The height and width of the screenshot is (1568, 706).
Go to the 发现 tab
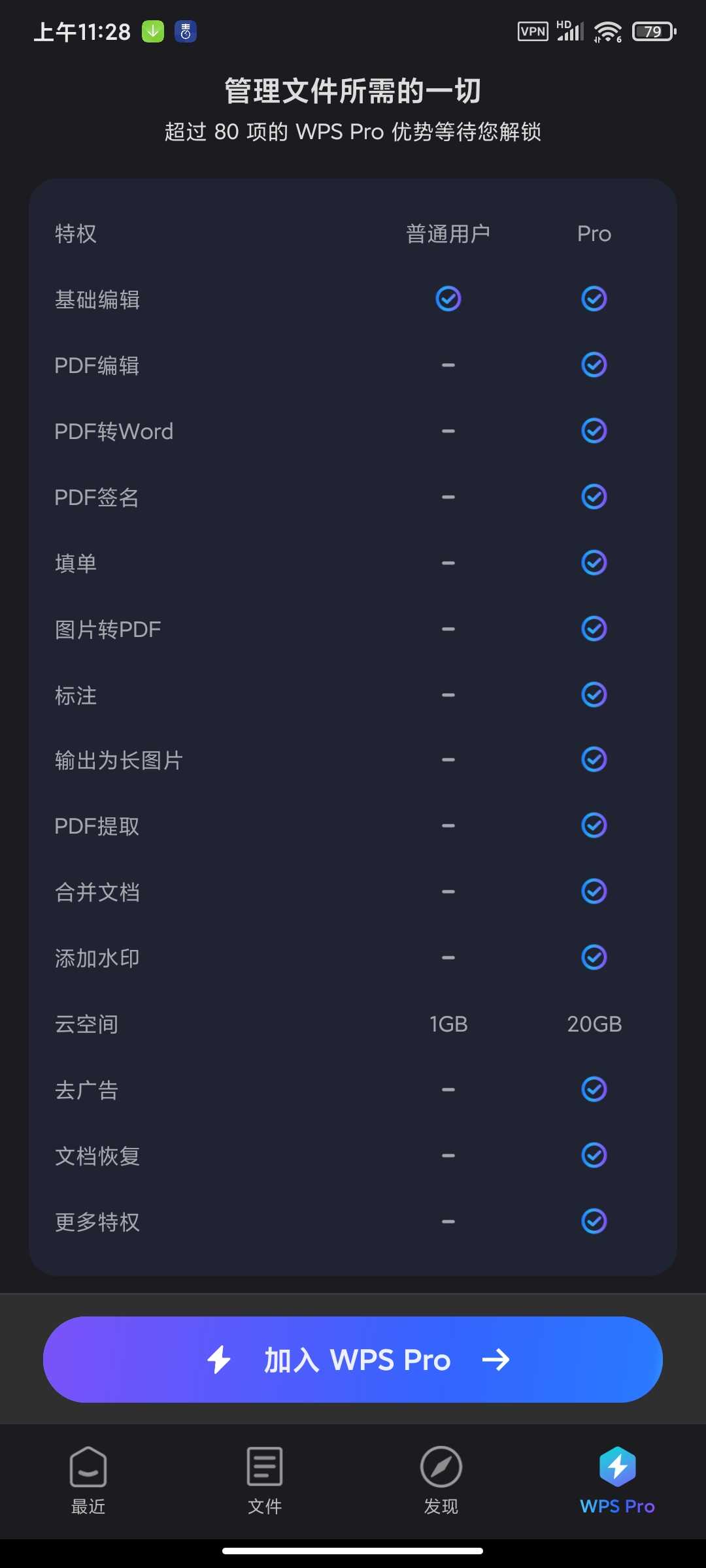(x=441, y=1480)
